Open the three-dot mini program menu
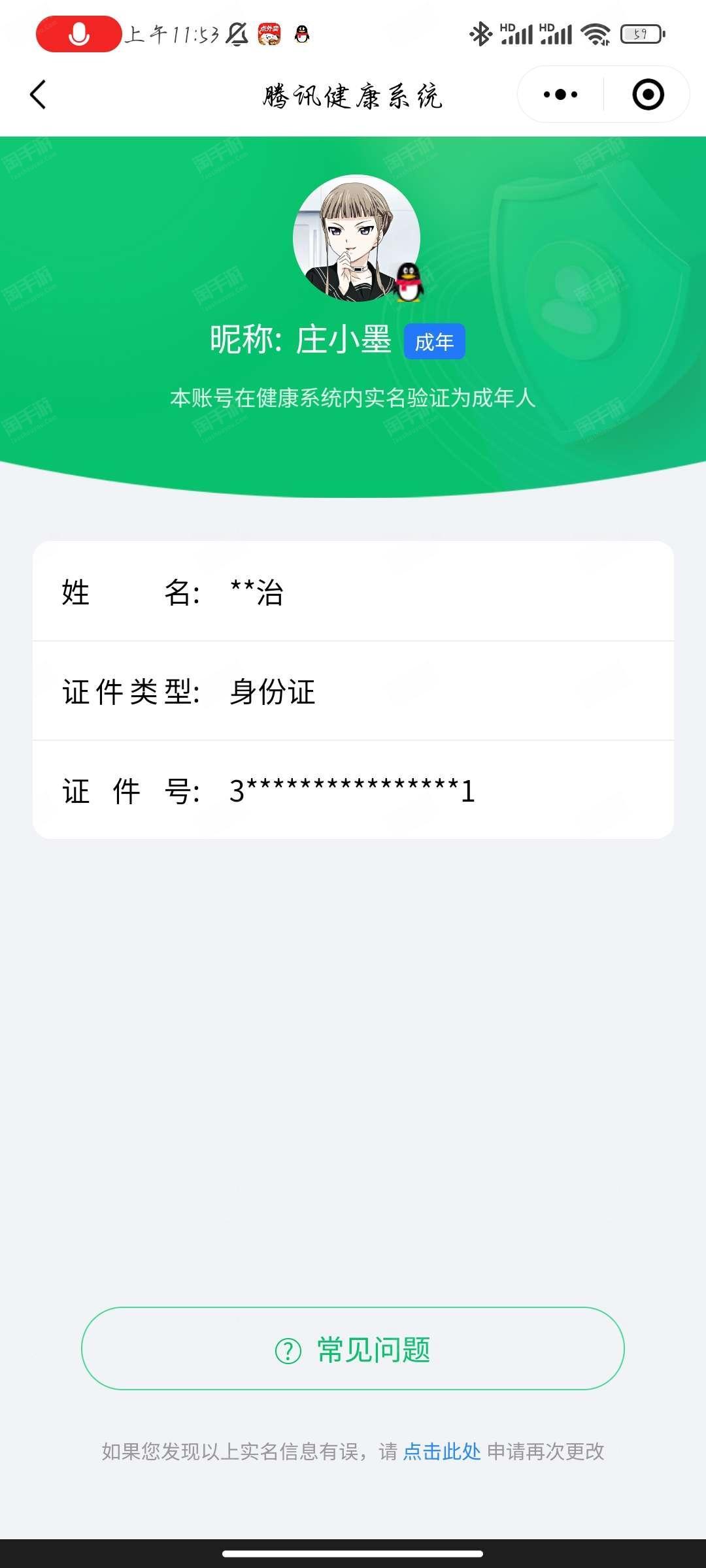Screen dimensions: 706x1568 pyautogui.click(x=560, y=95)
